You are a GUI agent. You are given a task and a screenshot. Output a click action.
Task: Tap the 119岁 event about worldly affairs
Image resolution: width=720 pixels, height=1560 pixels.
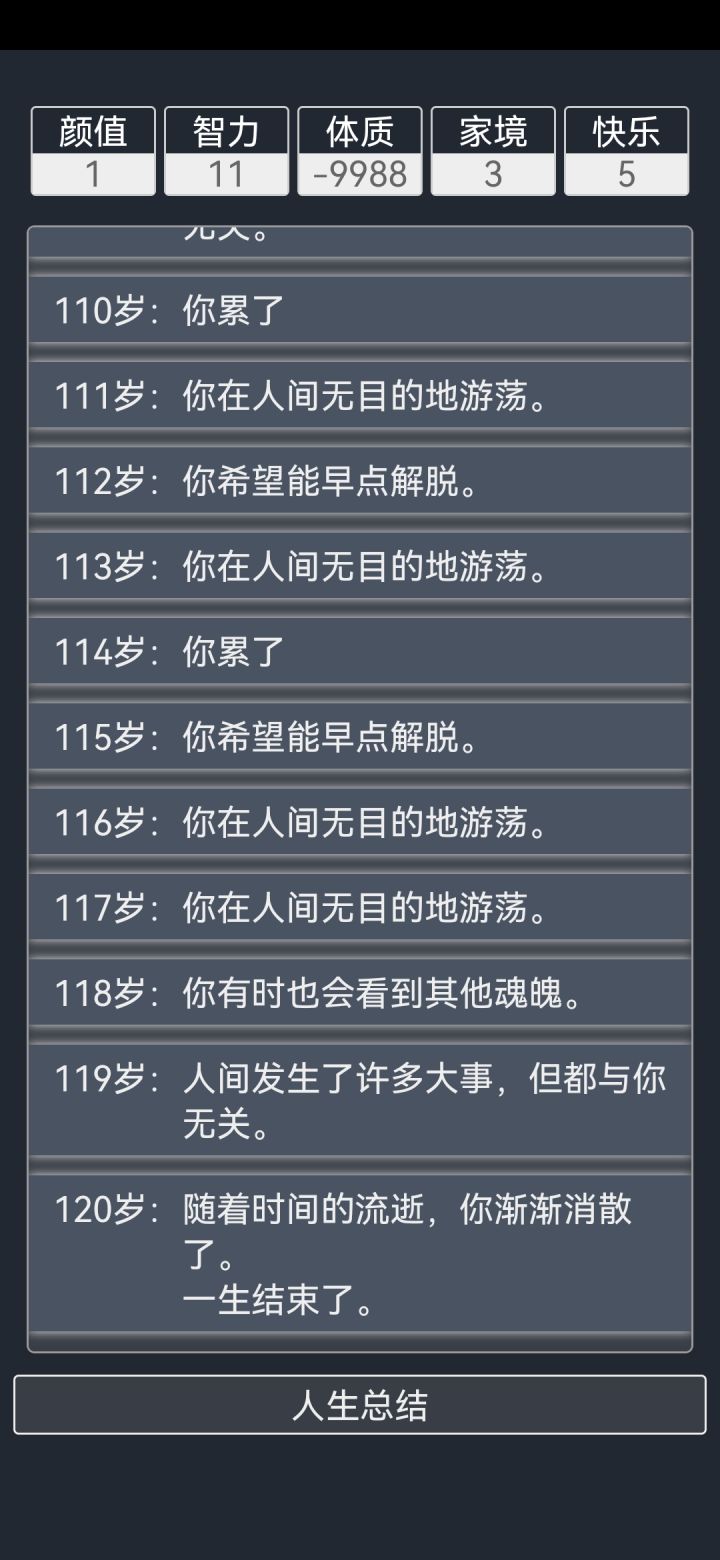click(360, 1097)
